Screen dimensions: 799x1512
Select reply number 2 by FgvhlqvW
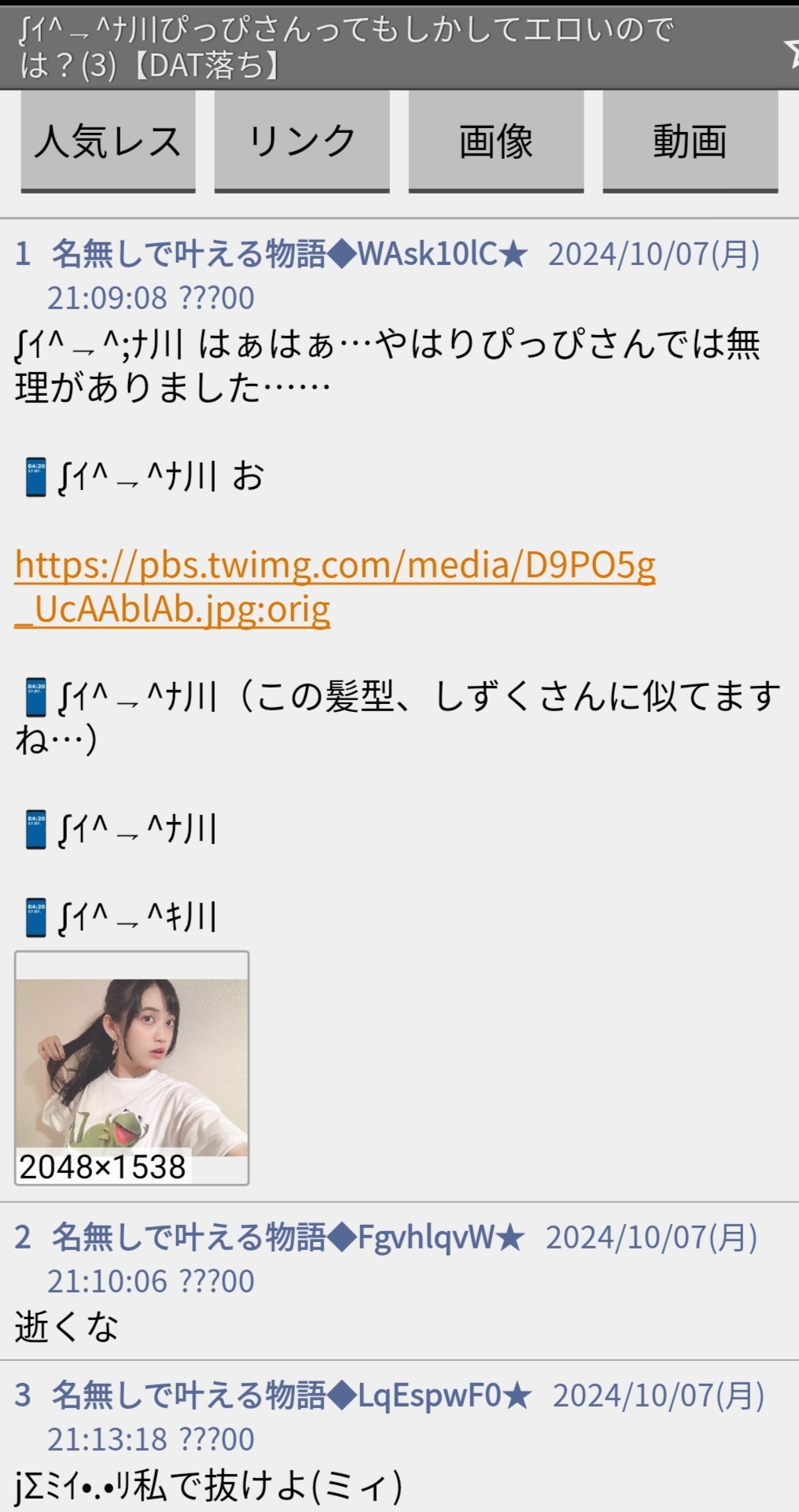pyautogui.click(x=386, y=1259)
